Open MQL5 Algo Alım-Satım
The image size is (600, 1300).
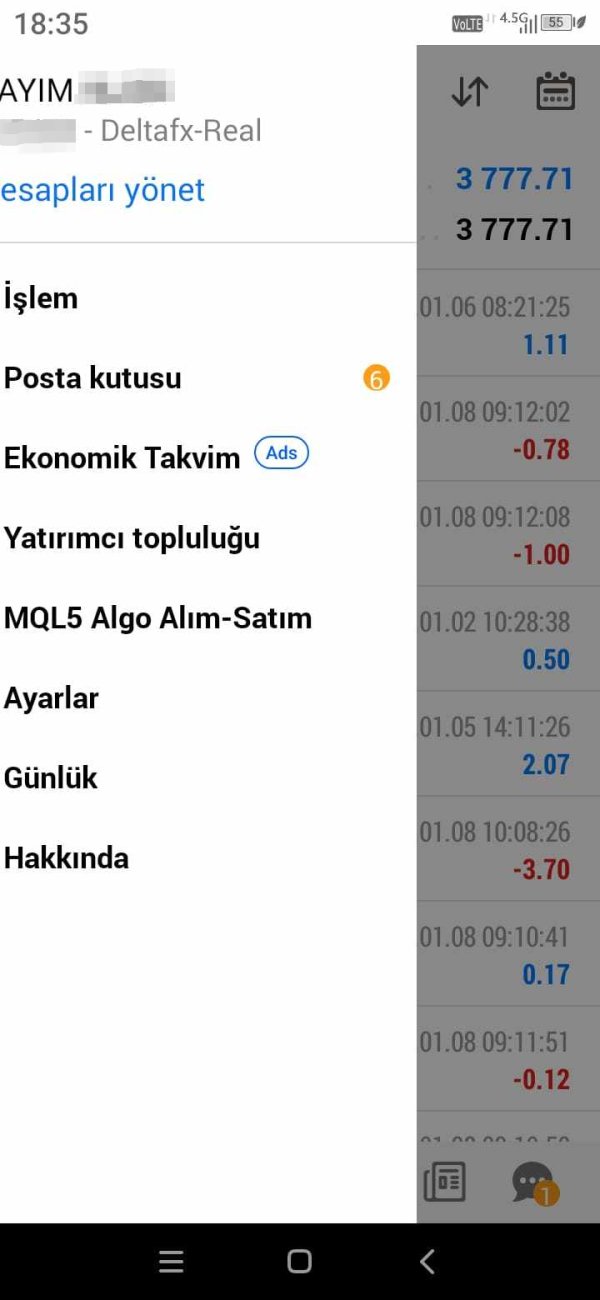[x=158, y=618]
